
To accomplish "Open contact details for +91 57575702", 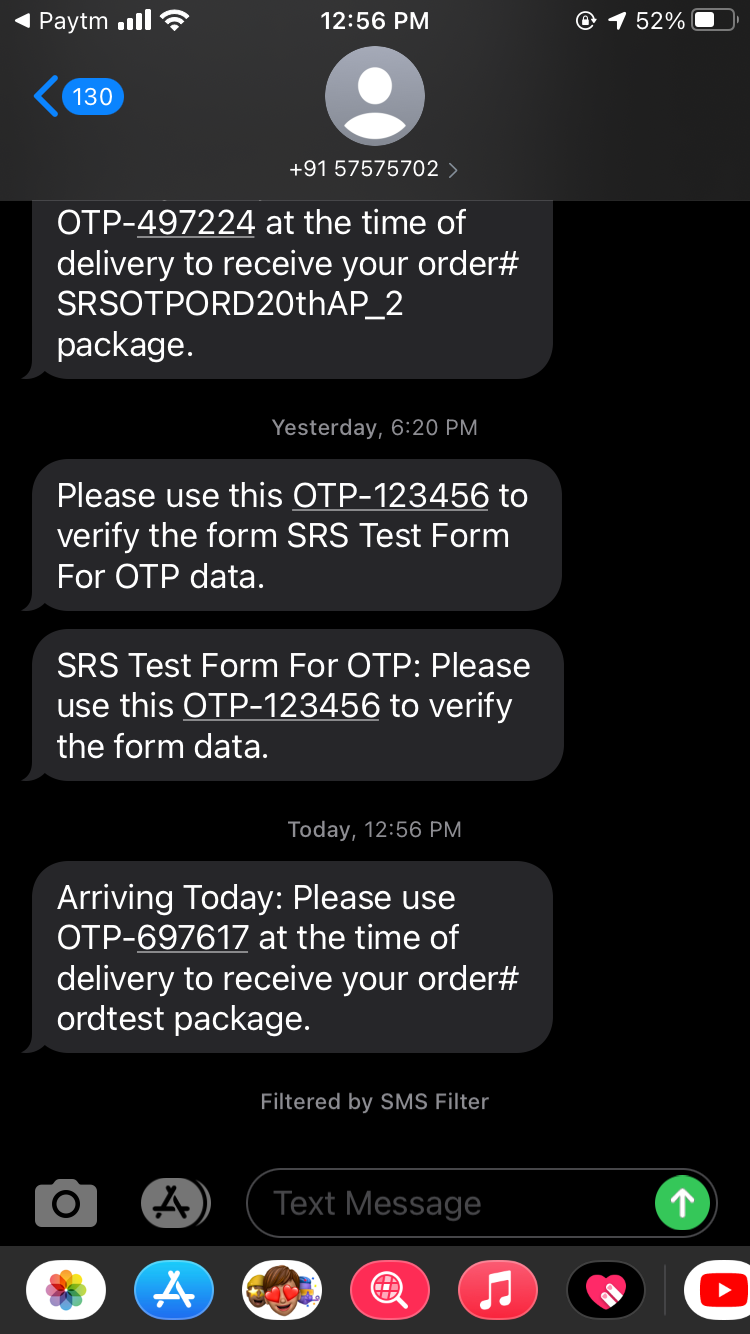I will point(374,169).
